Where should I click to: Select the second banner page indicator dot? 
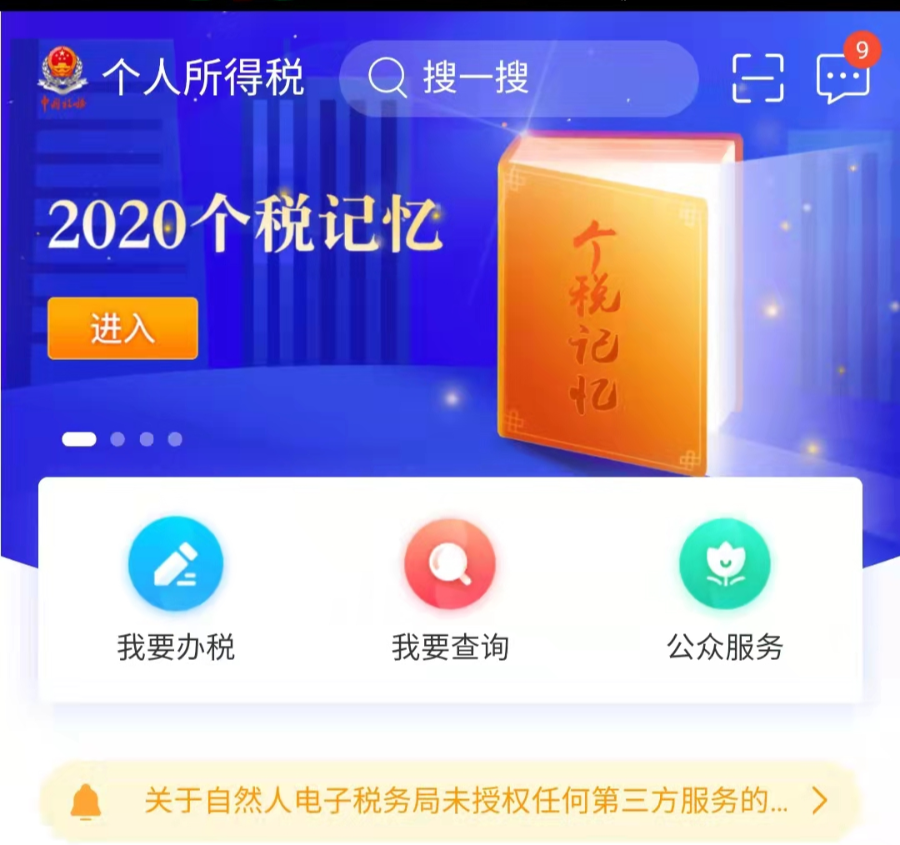click(x=117, y=439)
